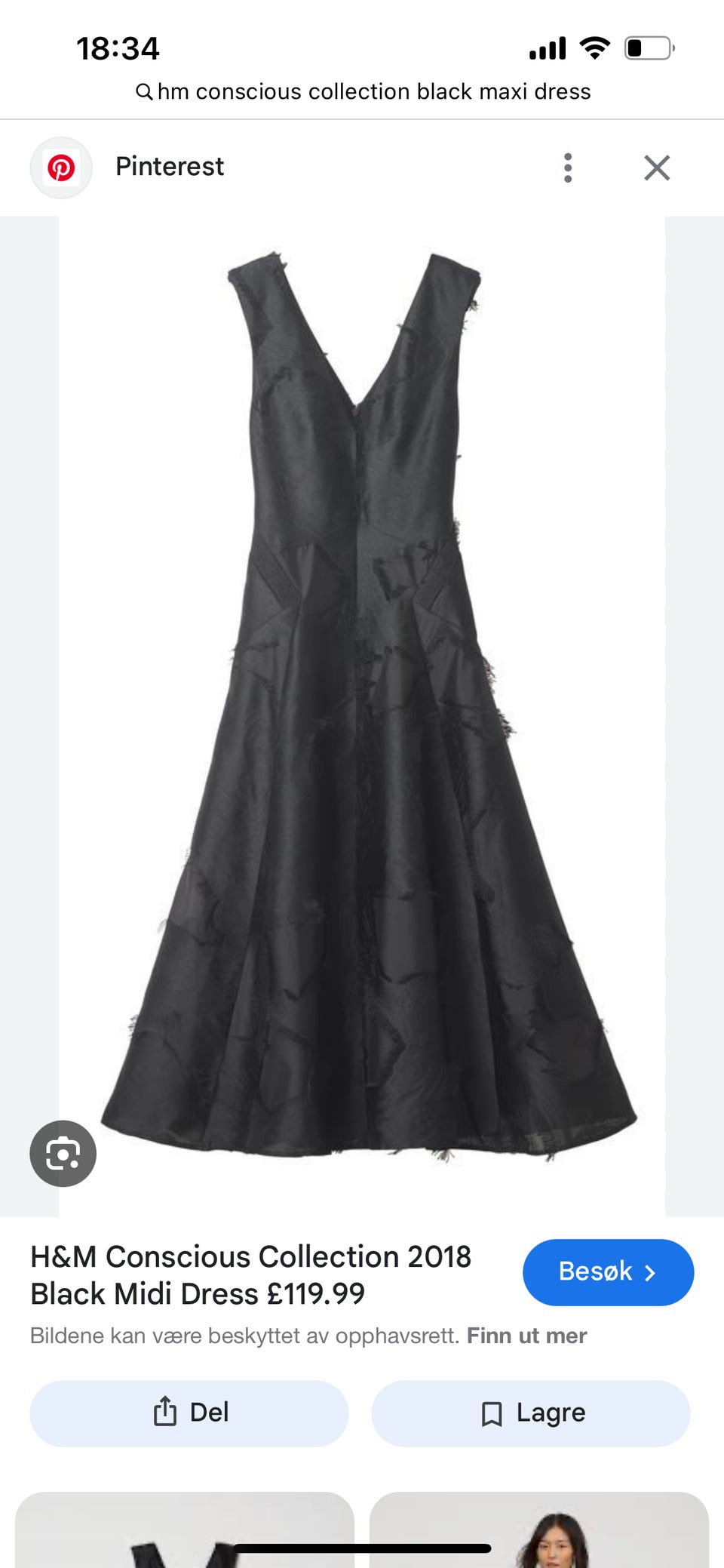Screen dimensions: 724x1568
Task: Open the Finn ut mer copyright link
Action: coord(526,1336)
